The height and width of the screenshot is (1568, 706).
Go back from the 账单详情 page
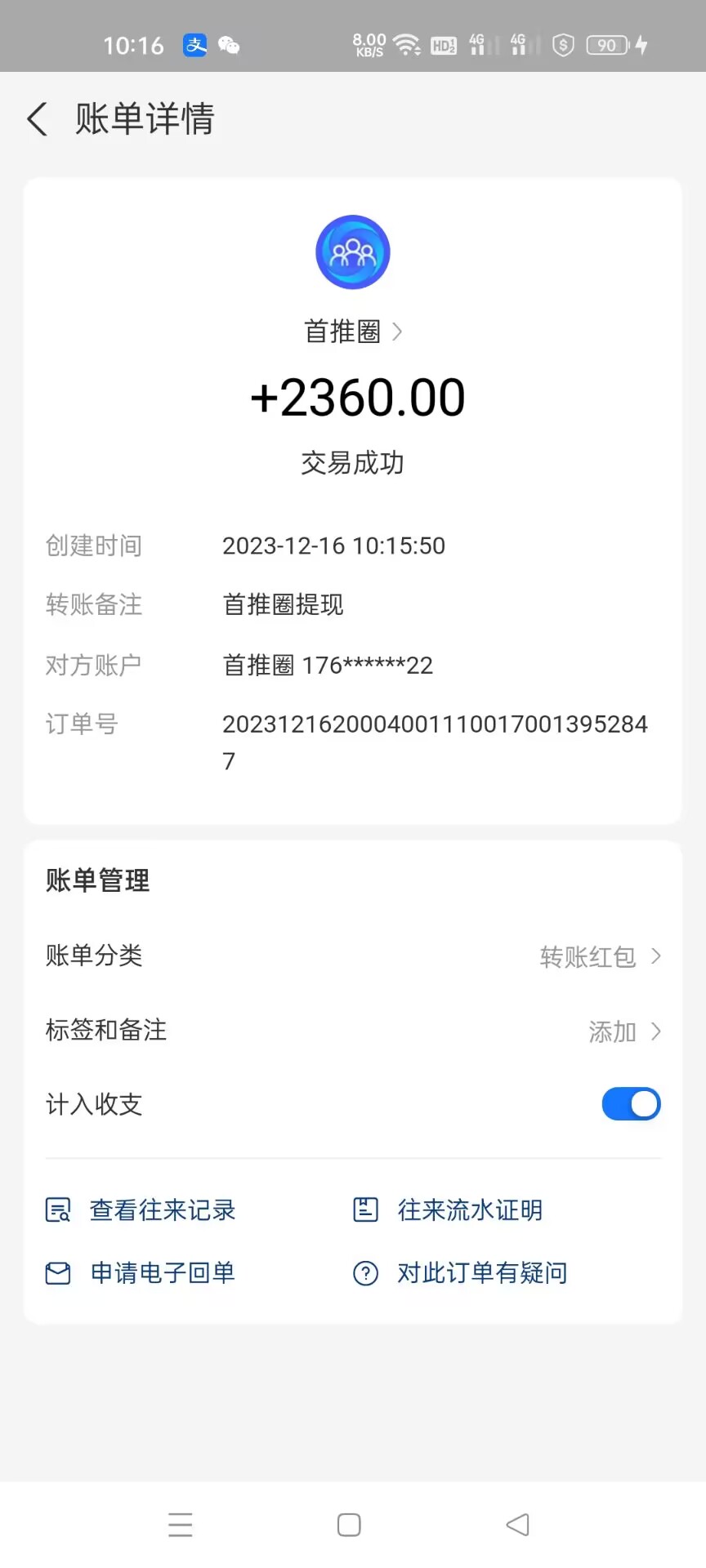pyautogui.click(x=38, y=119)
